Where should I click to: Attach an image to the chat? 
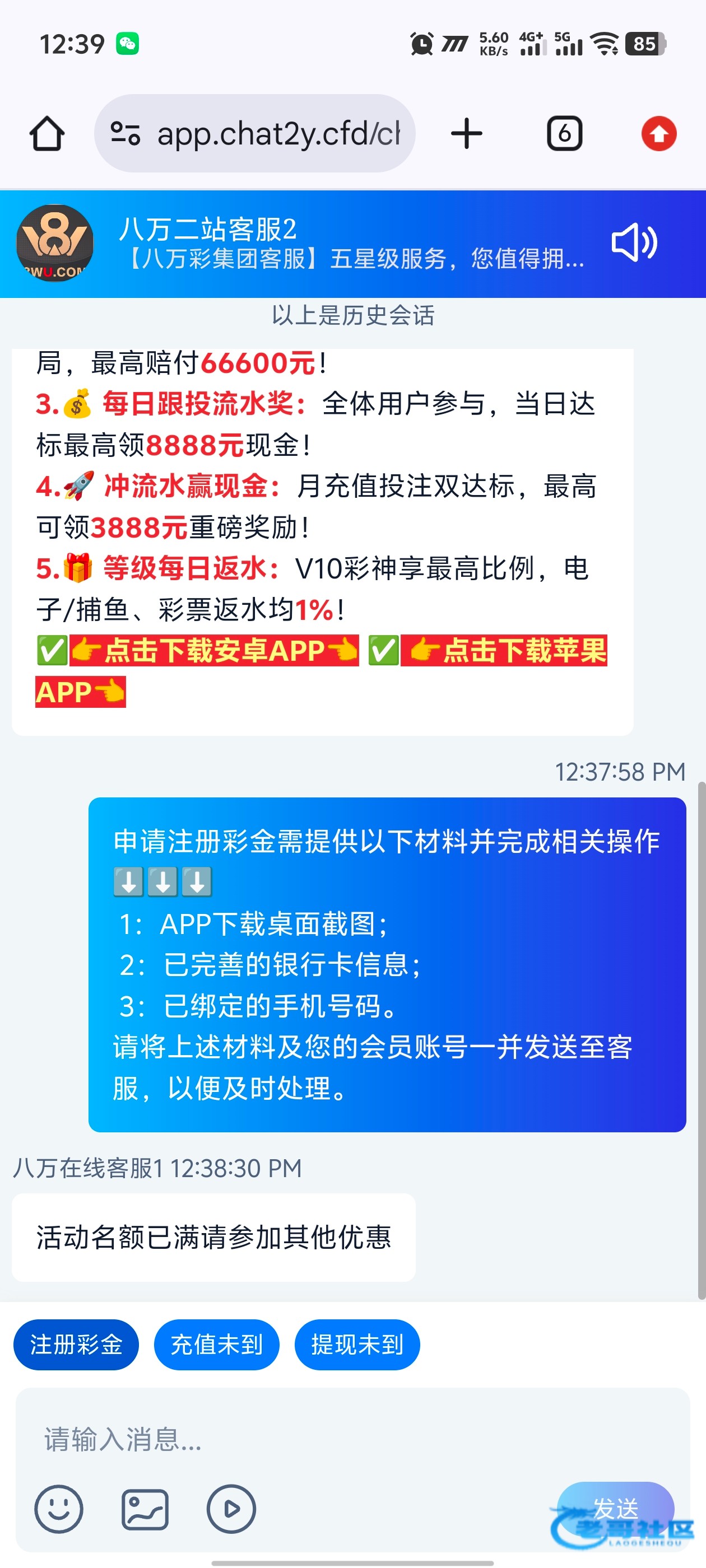[x=145, y=1508]
